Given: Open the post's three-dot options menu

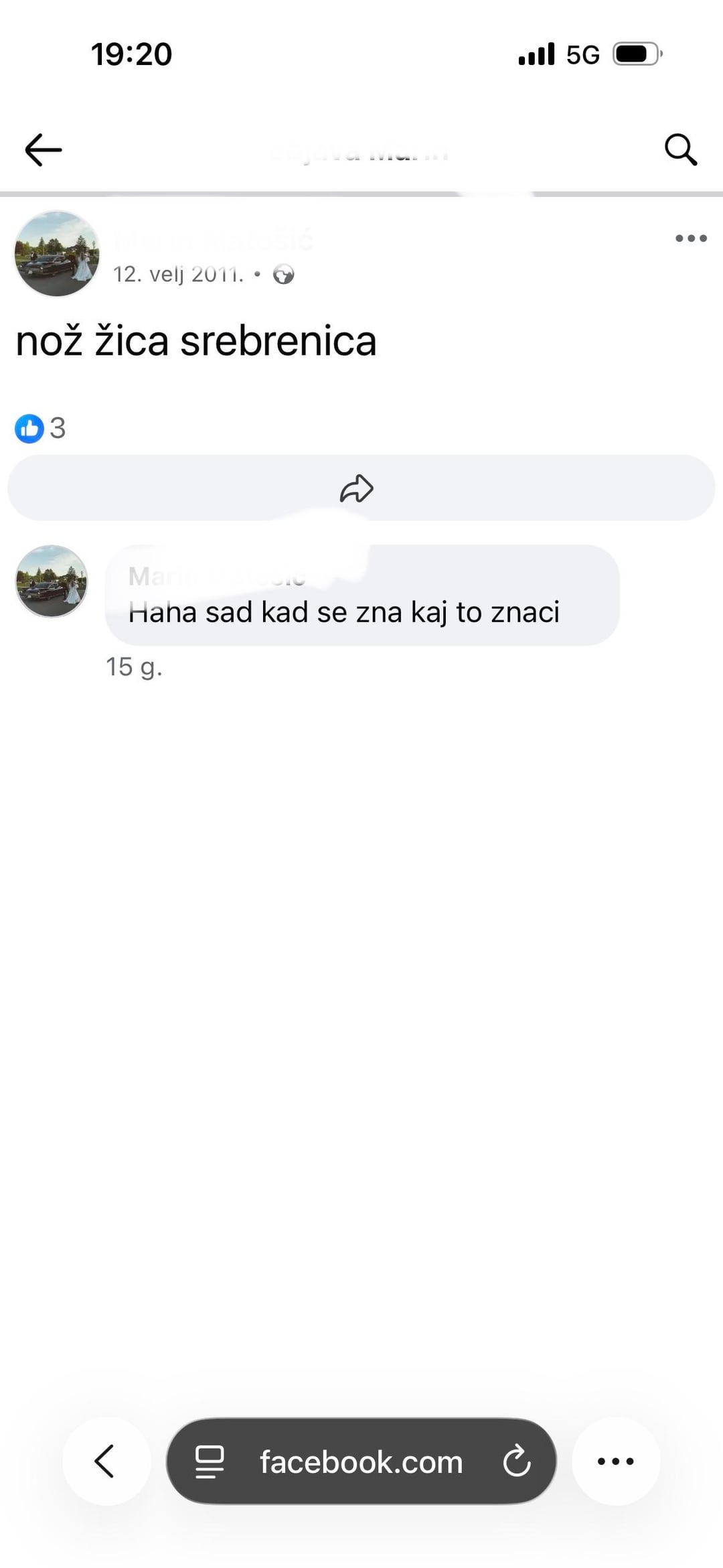Looking at the screenshot, I should point(691,238).
